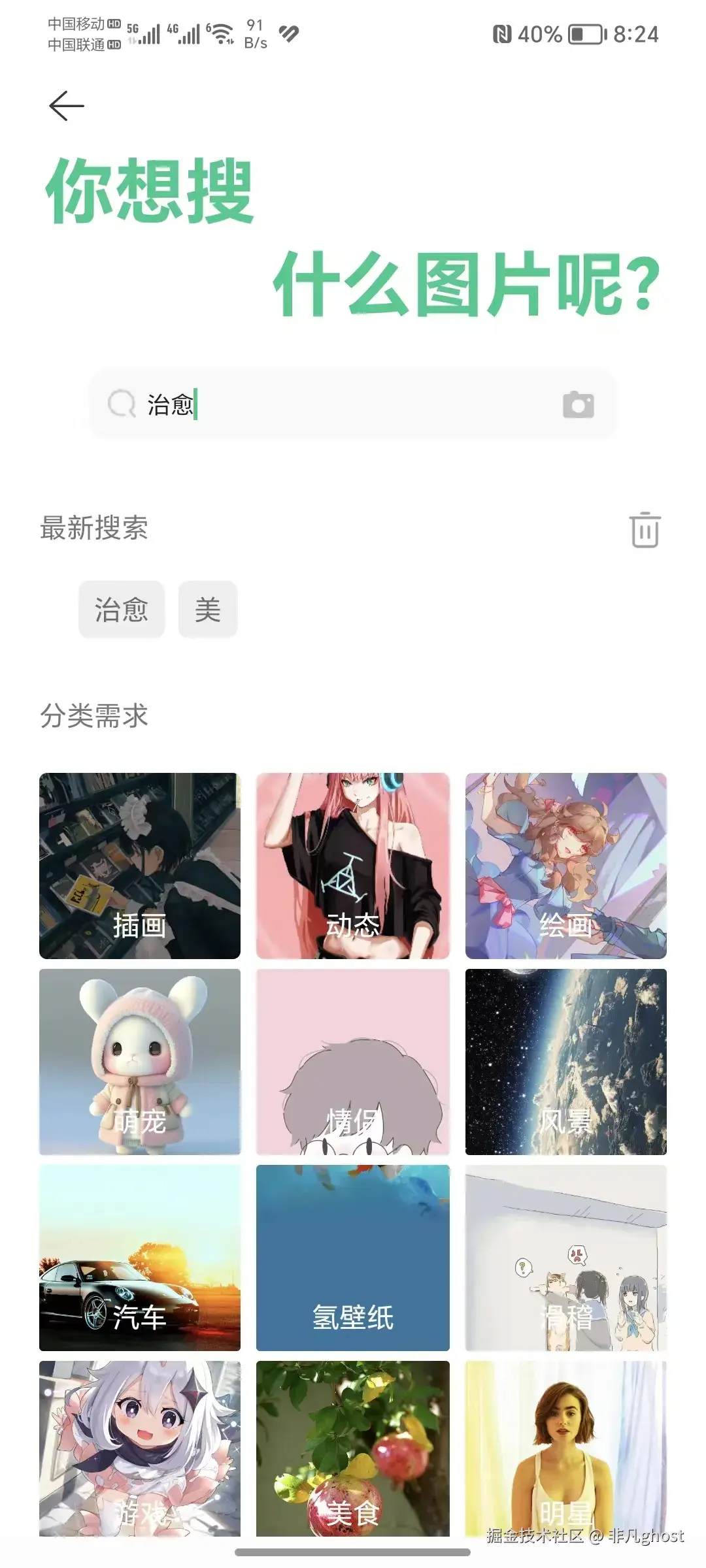Open the 插画 illustration category
Screen dimensions: 706x1568
pyautogui.click(x=140, y=866)
